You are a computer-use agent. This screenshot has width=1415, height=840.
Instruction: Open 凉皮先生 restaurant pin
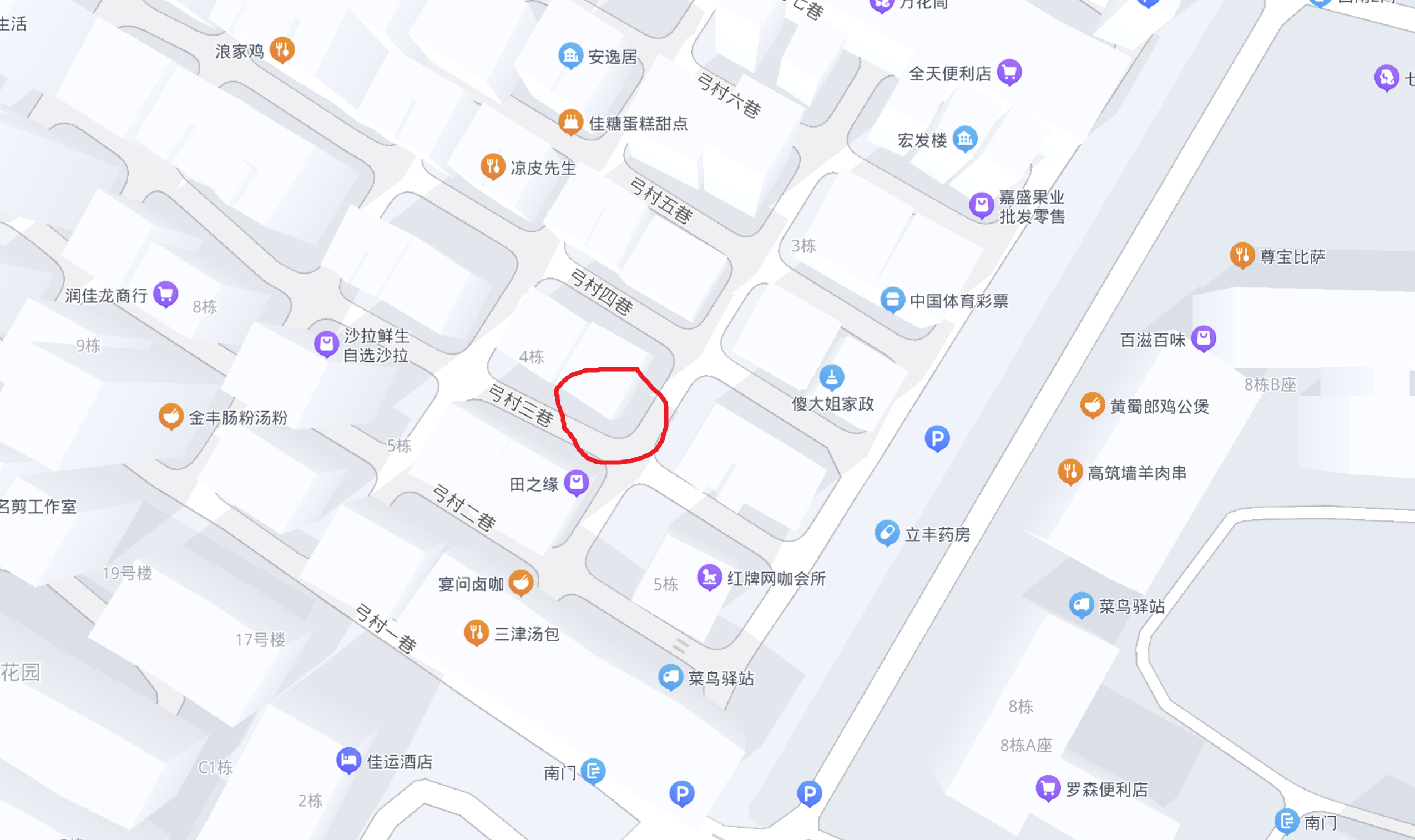[492, 166]
